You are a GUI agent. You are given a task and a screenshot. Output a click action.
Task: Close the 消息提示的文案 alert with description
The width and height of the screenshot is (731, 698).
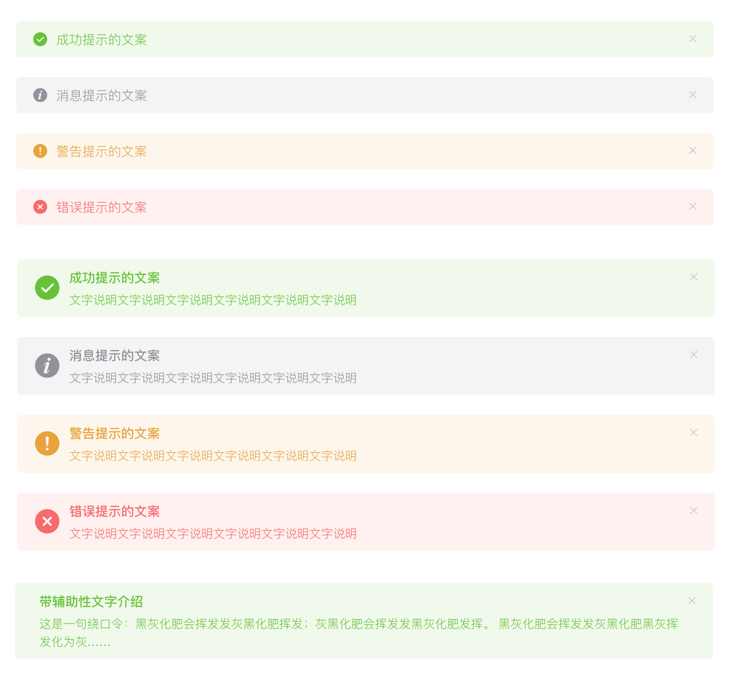tap(693, 355)
